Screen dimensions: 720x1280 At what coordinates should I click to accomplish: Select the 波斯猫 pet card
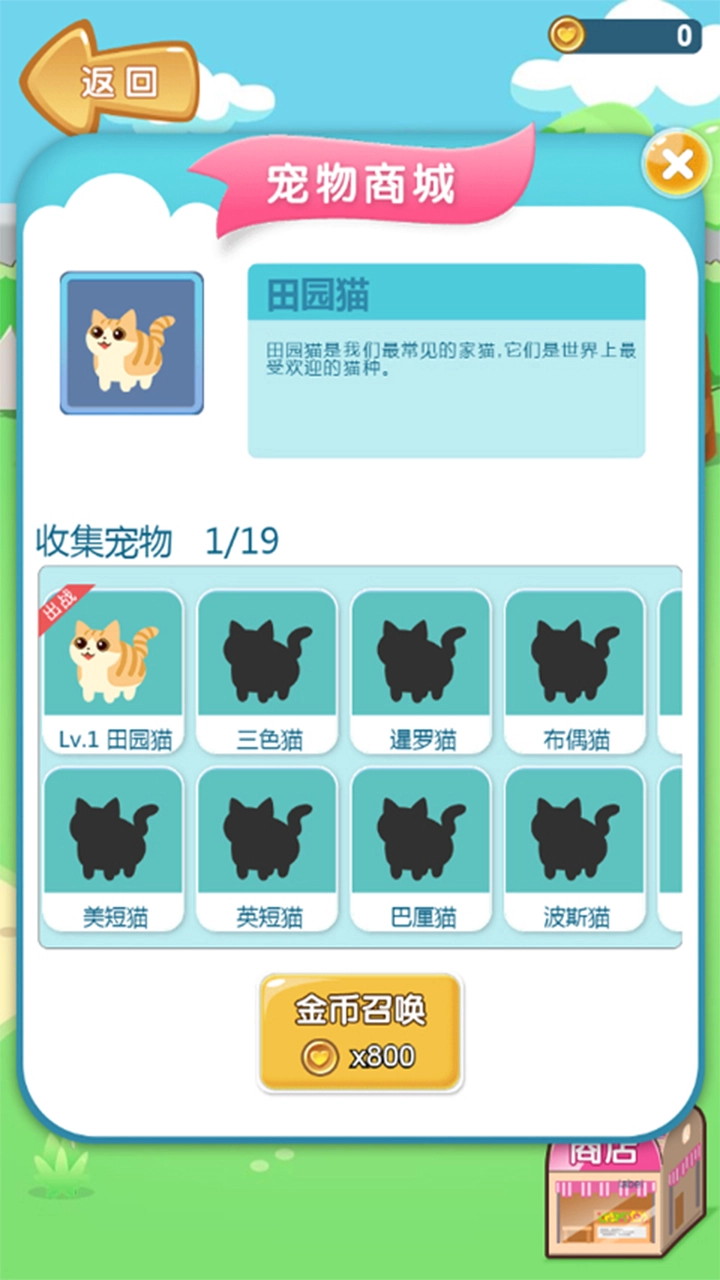pos(575,848)
